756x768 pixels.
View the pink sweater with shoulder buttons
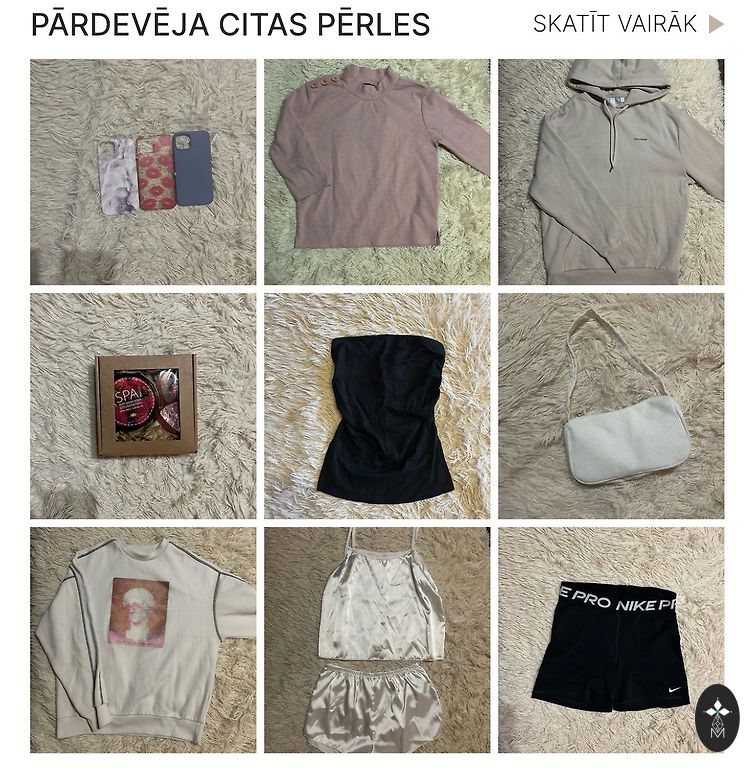tap(377, 172)
